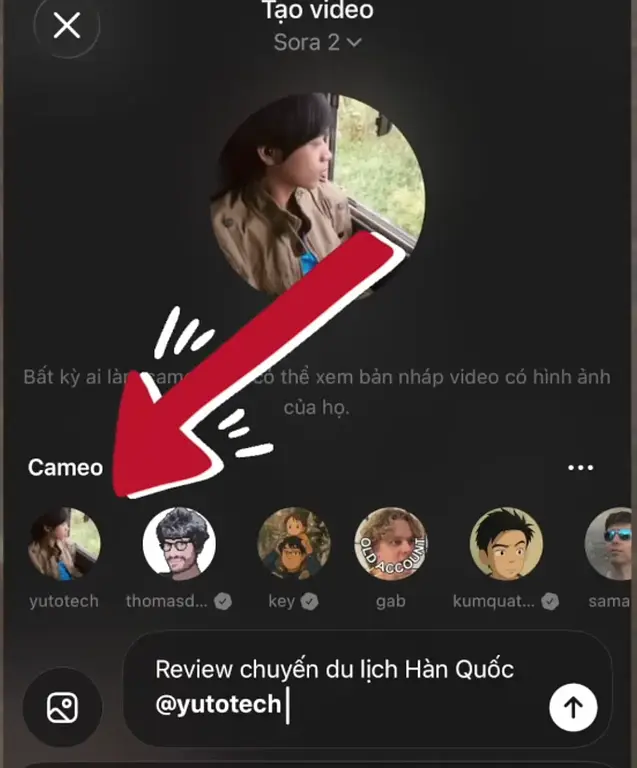Image resolution: width=637 pixels, height=768 pixels.
Task: Select the gab cameo avatar
Action: point(391,544)
